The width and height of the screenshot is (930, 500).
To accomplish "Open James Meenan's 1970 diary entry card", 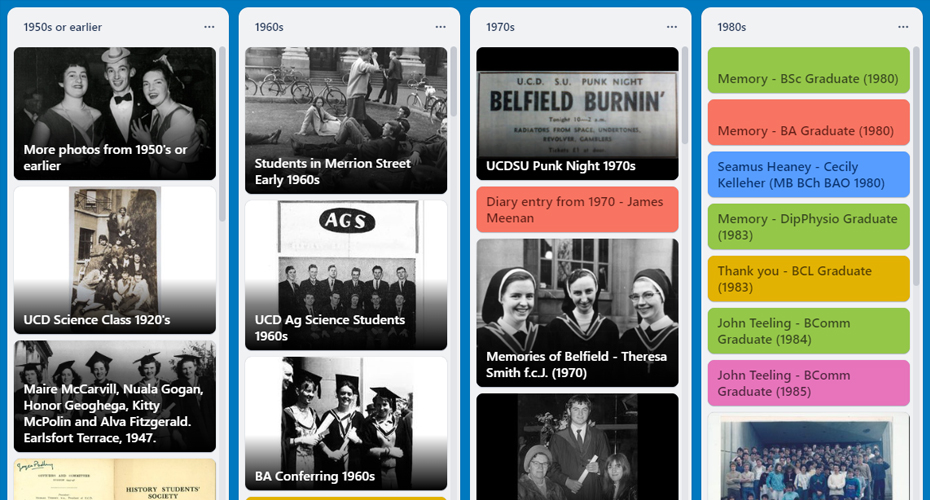I will coord(577,210).
